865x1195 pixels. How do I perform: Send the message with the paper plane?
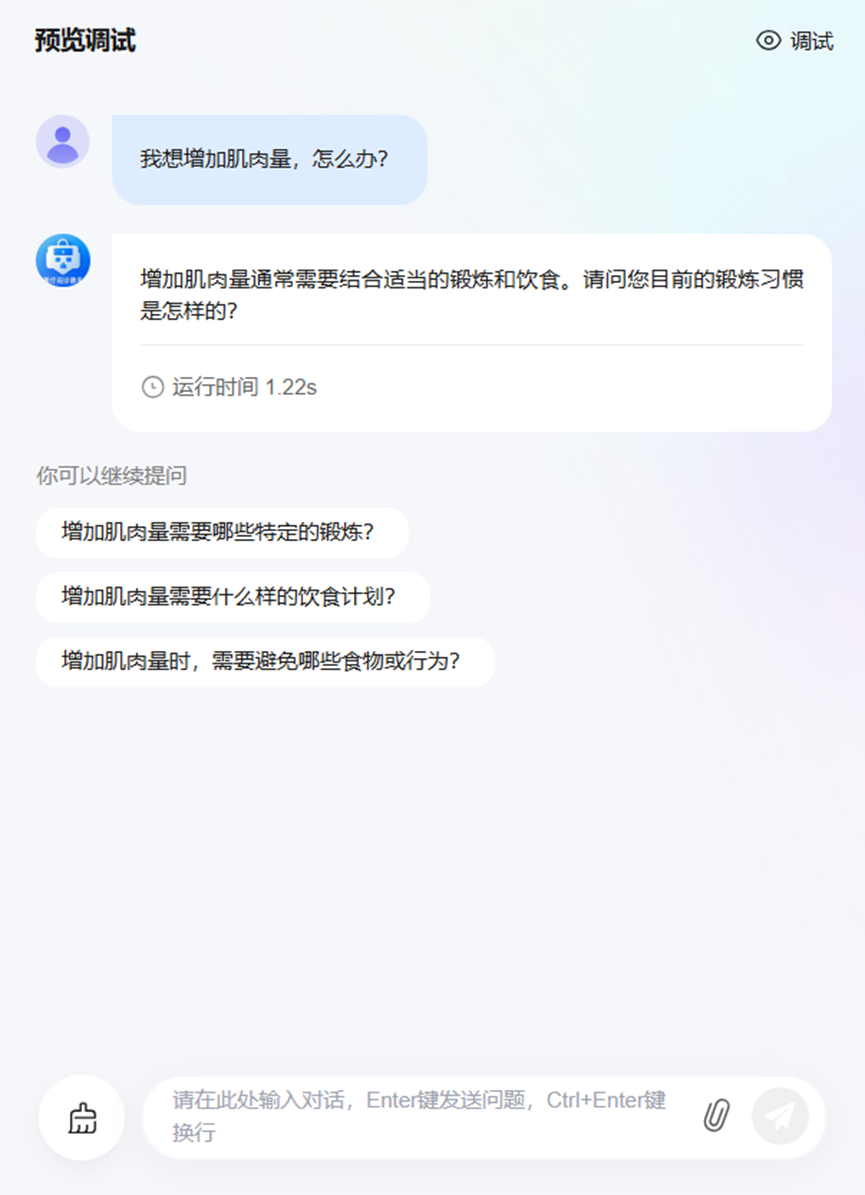(780, 1115)
